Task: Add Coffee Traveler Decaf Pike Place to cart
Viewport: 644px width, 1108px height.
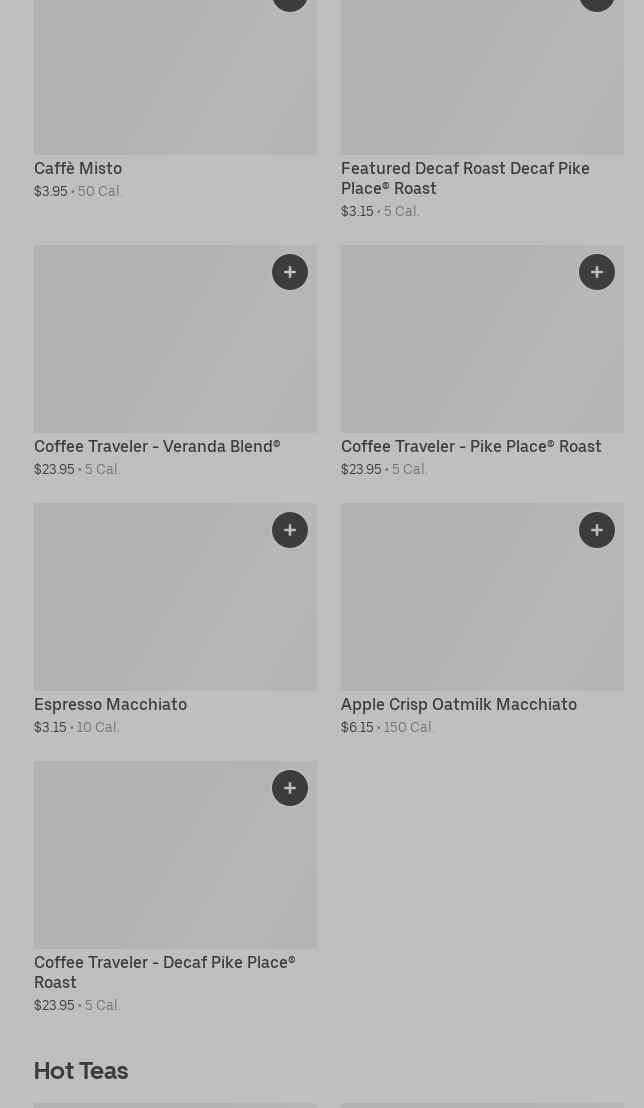Action: point(290,788)
